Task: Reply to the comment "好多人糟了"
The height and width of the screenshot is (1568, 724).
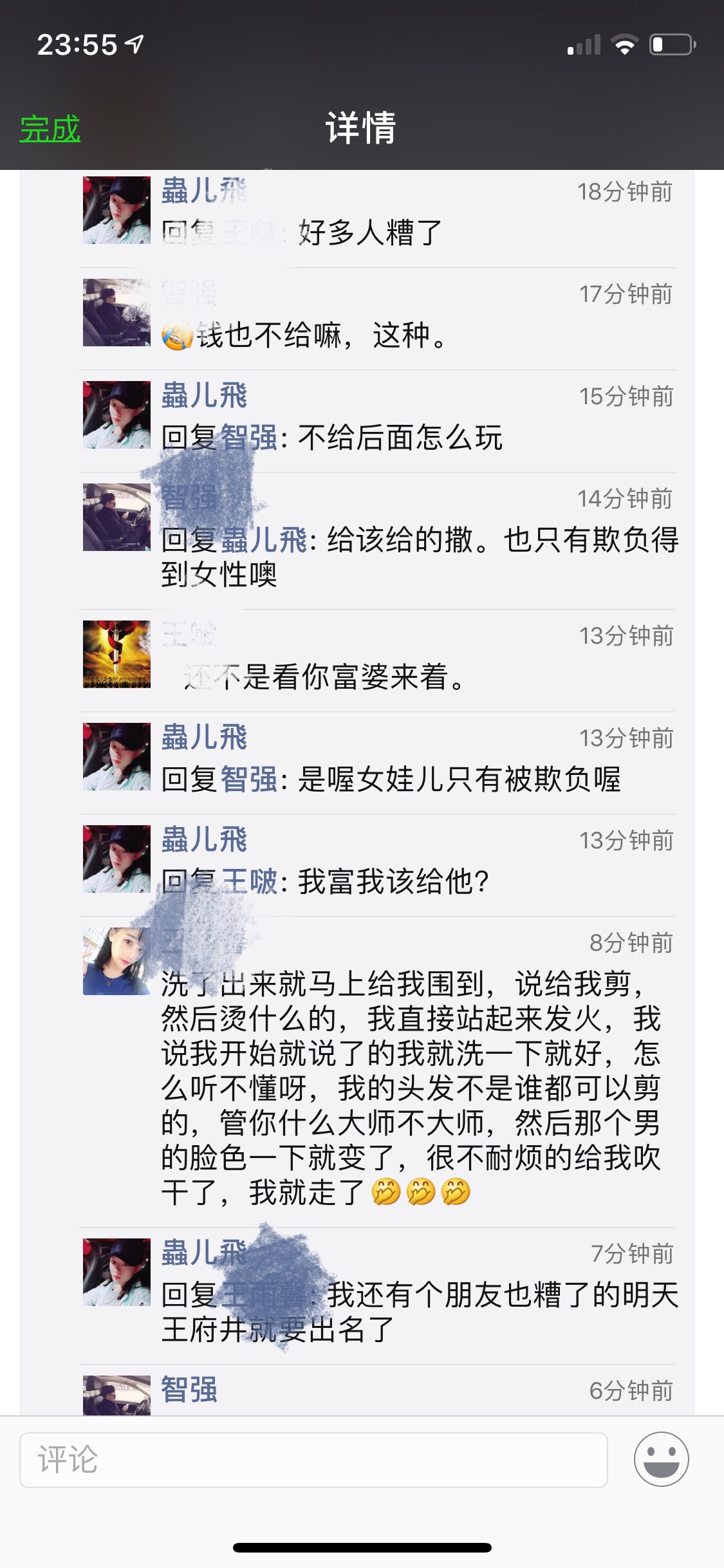Action: pyautogui.click(x=370, y=232)
